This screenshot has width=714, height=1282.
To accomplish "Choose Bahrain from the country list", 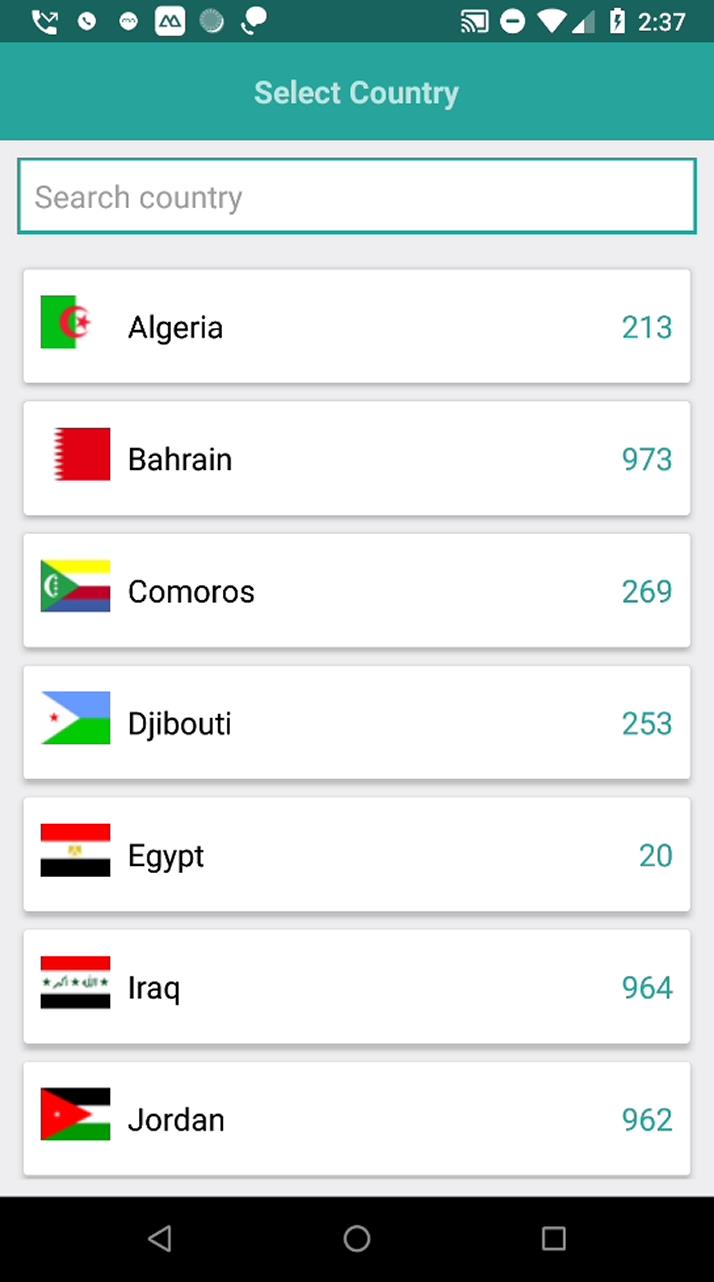I will point(357,458).
